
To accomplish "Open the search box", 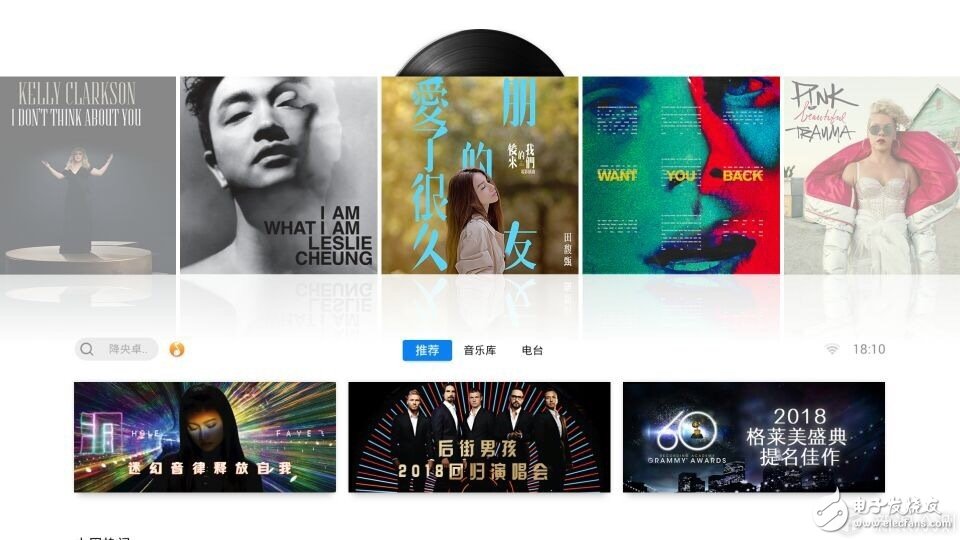I will (x=117, y=349).
